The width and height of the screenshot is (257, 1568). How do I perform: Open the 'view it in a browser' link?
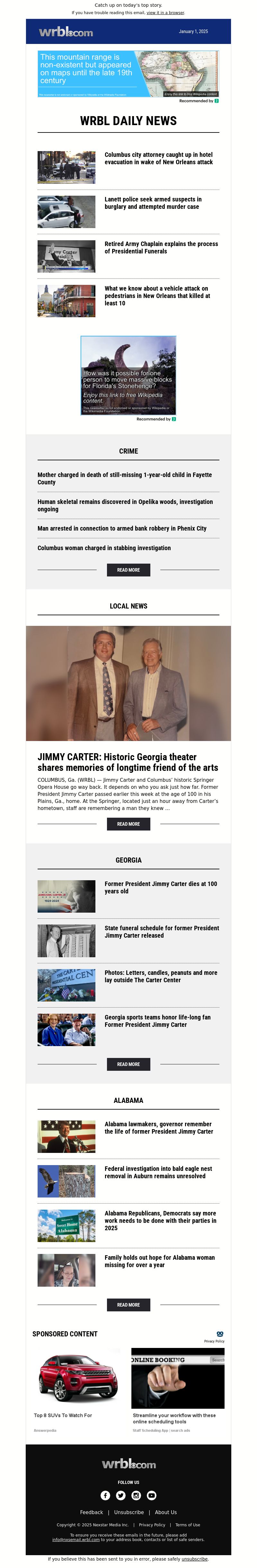tap(165, 12)
